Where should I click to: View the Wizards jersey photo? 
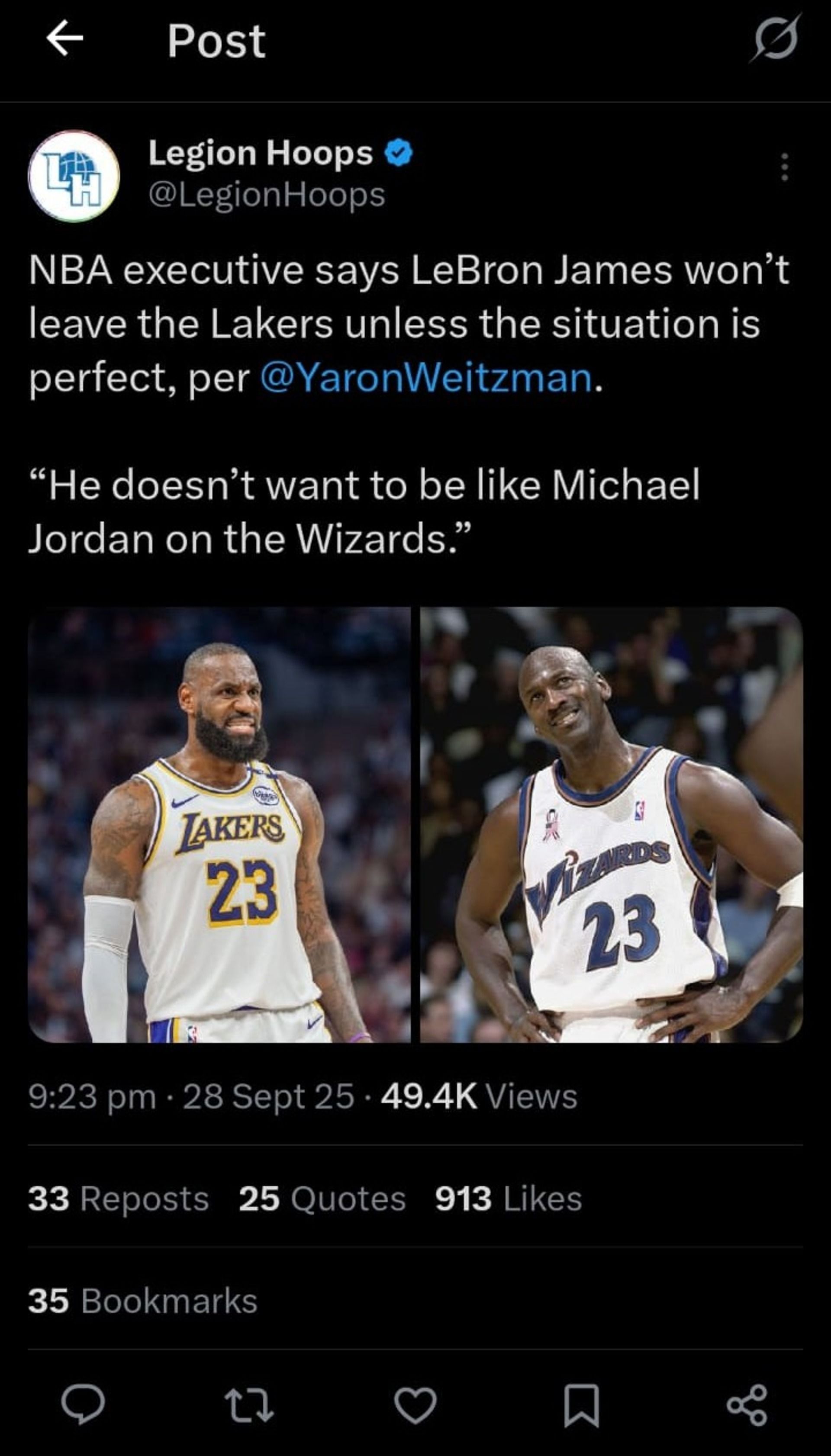click(x=611, y=825)
